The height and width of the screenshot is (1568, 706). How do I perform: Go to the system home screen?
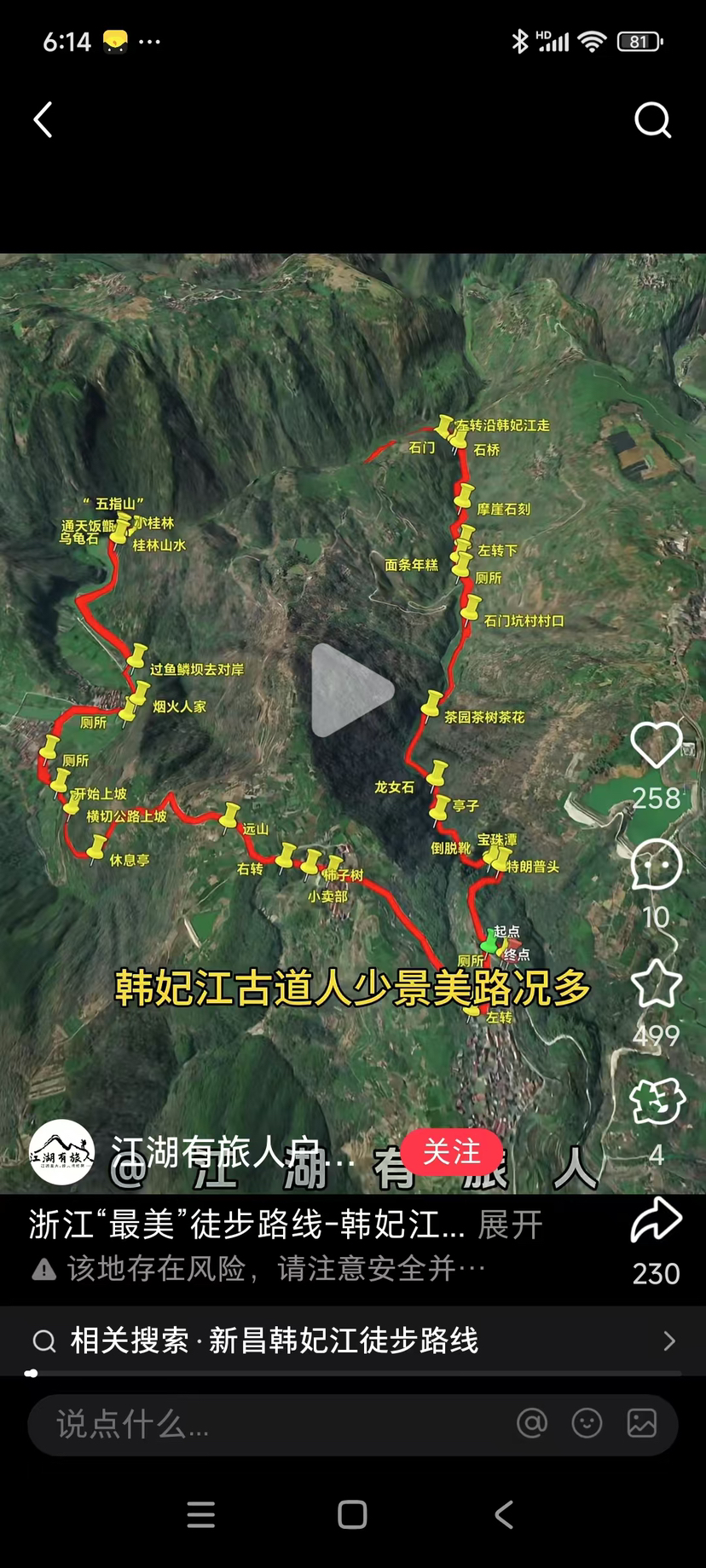[x=352, y=1514]
